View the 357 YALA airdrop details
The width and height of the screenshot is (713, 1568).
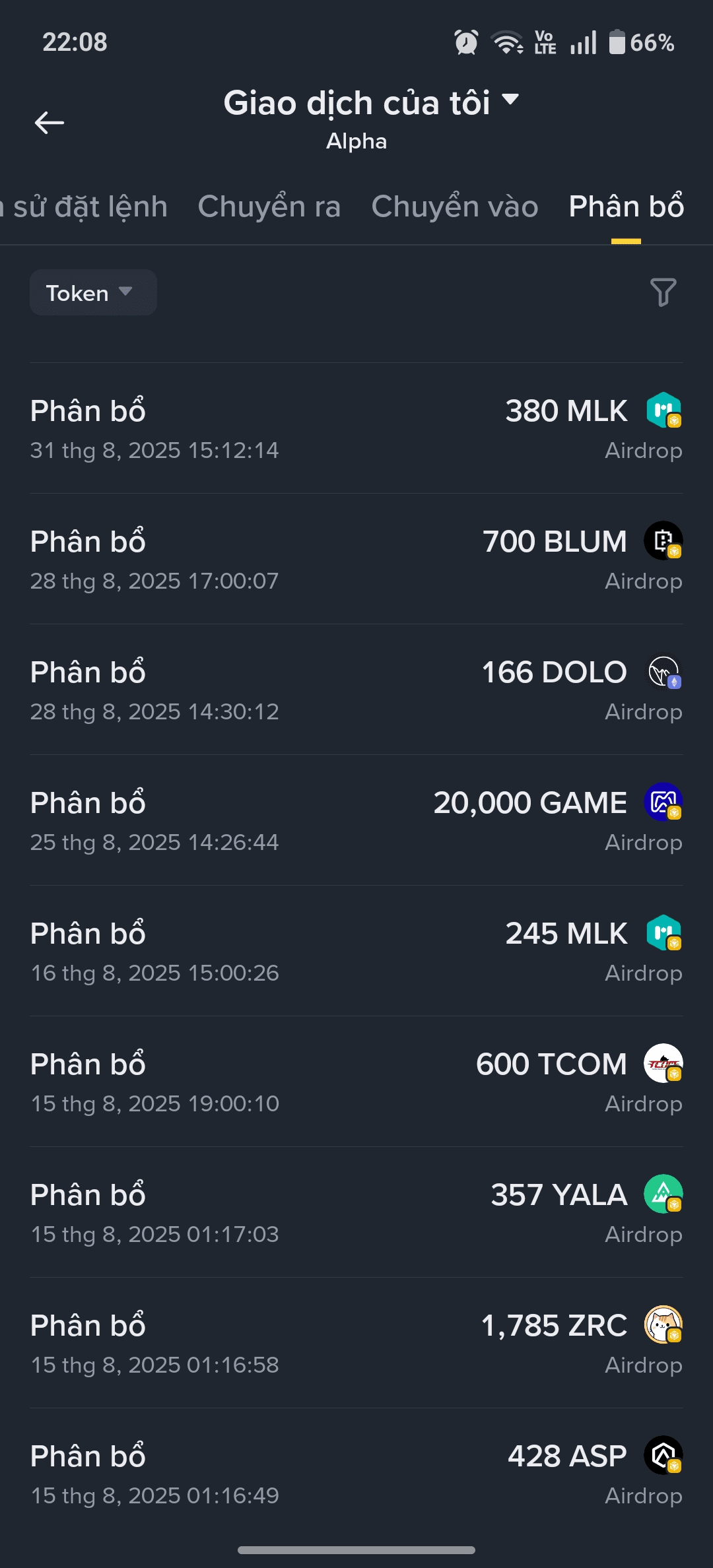click(x=356, y=1213)
